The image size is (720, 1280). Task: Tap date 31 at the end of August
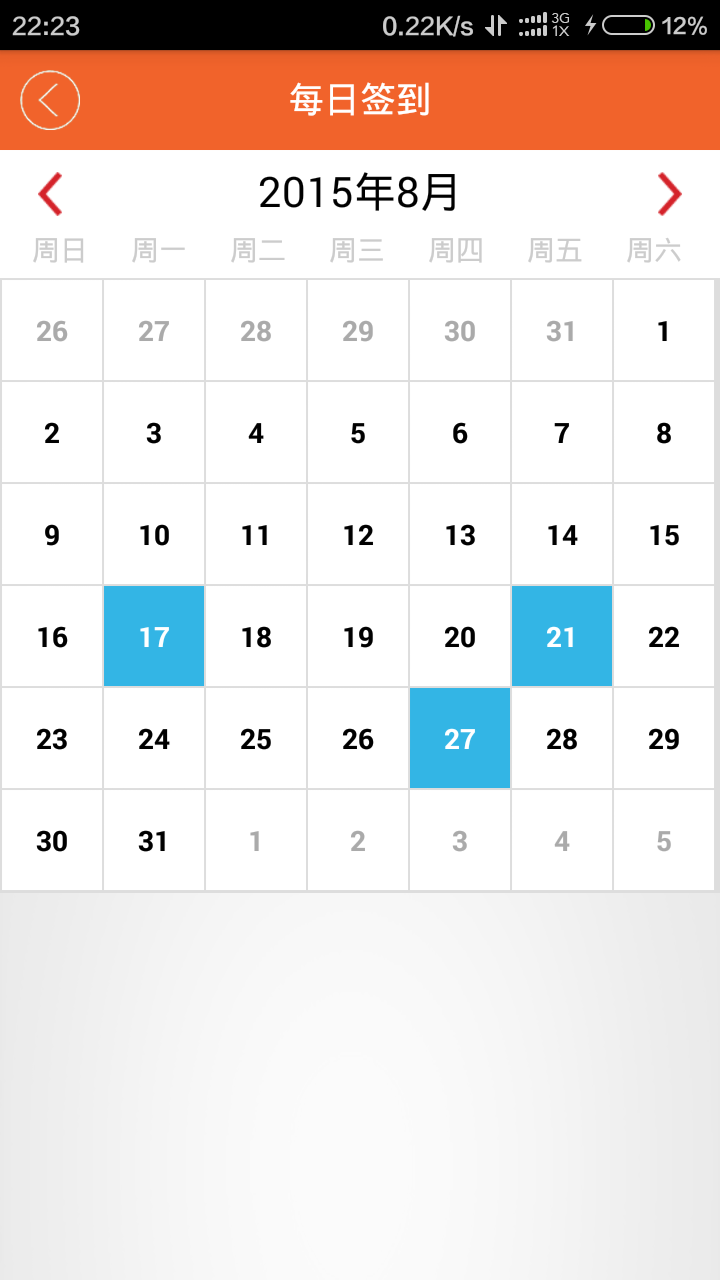154,841
